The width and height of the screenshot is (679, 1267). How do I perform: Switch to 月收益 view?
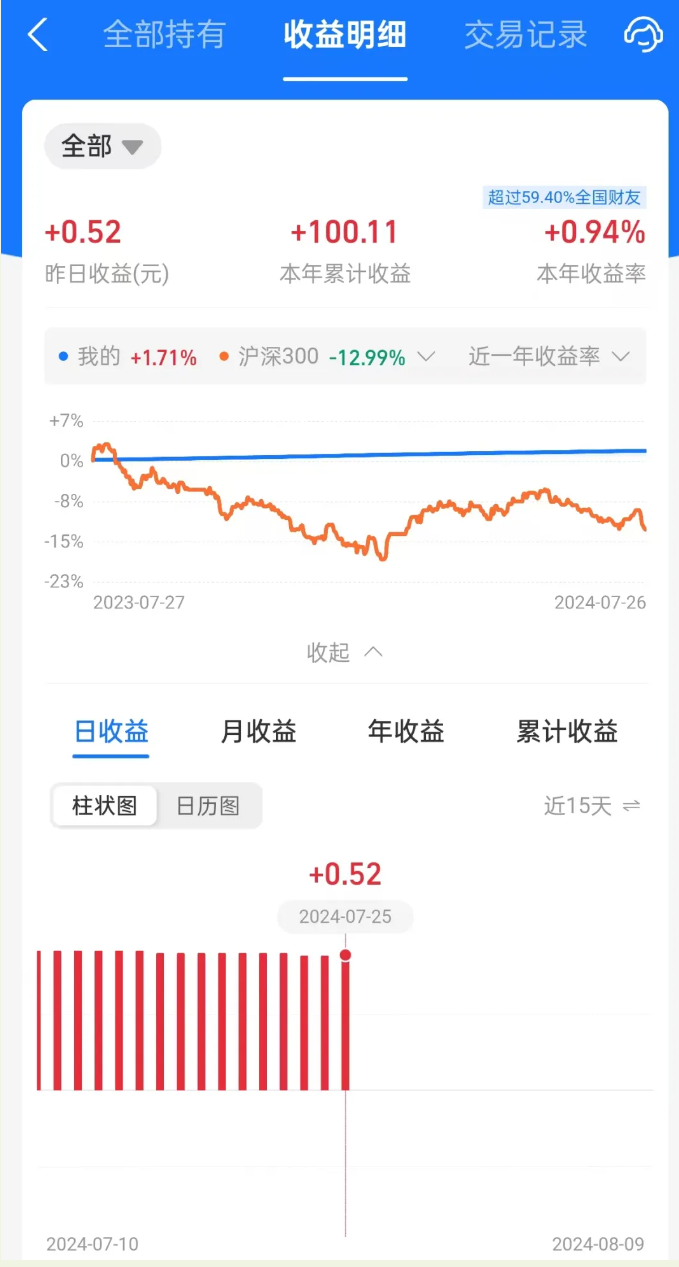(258, 732)
